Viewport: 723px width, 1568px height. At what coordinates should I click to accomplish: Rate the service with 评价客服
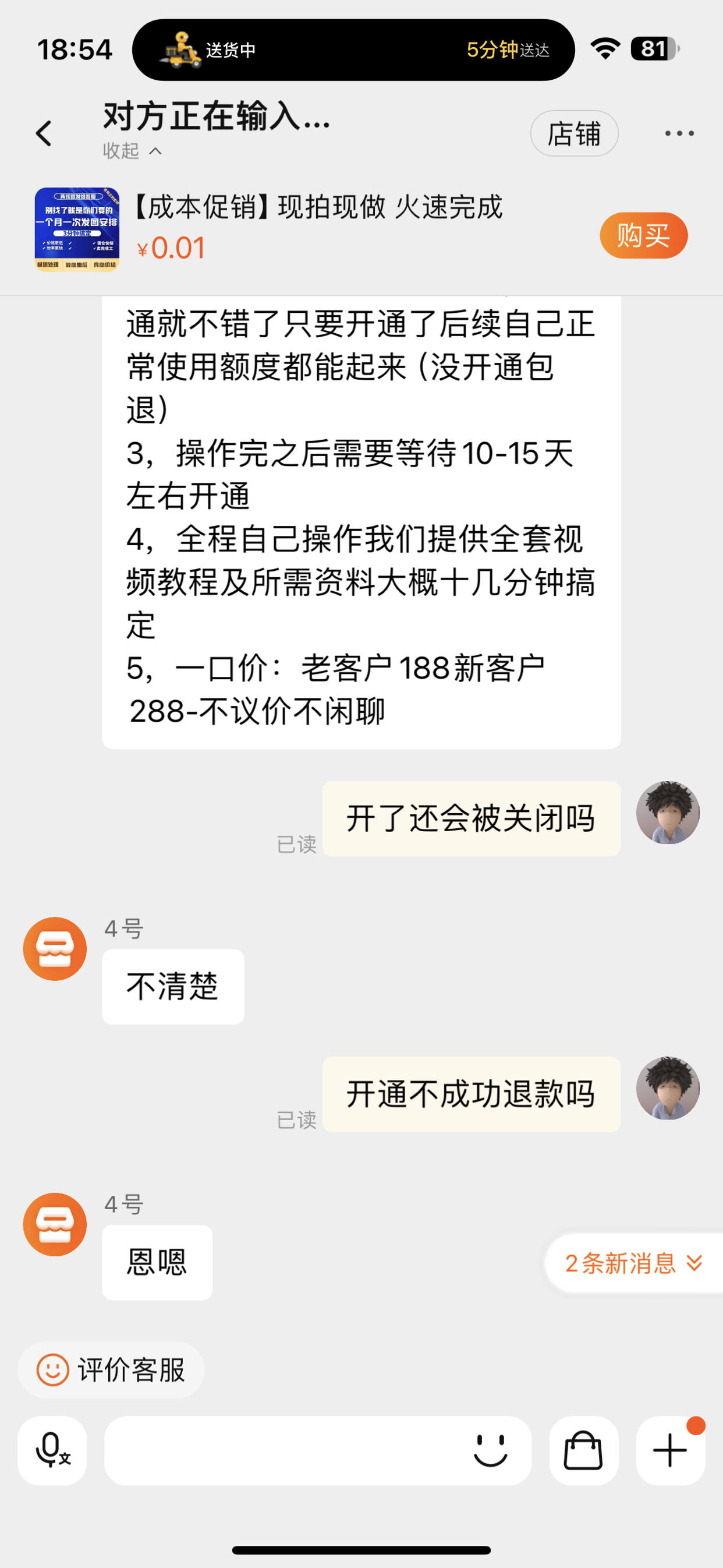pyautogui.click(x=111, y=1369)
